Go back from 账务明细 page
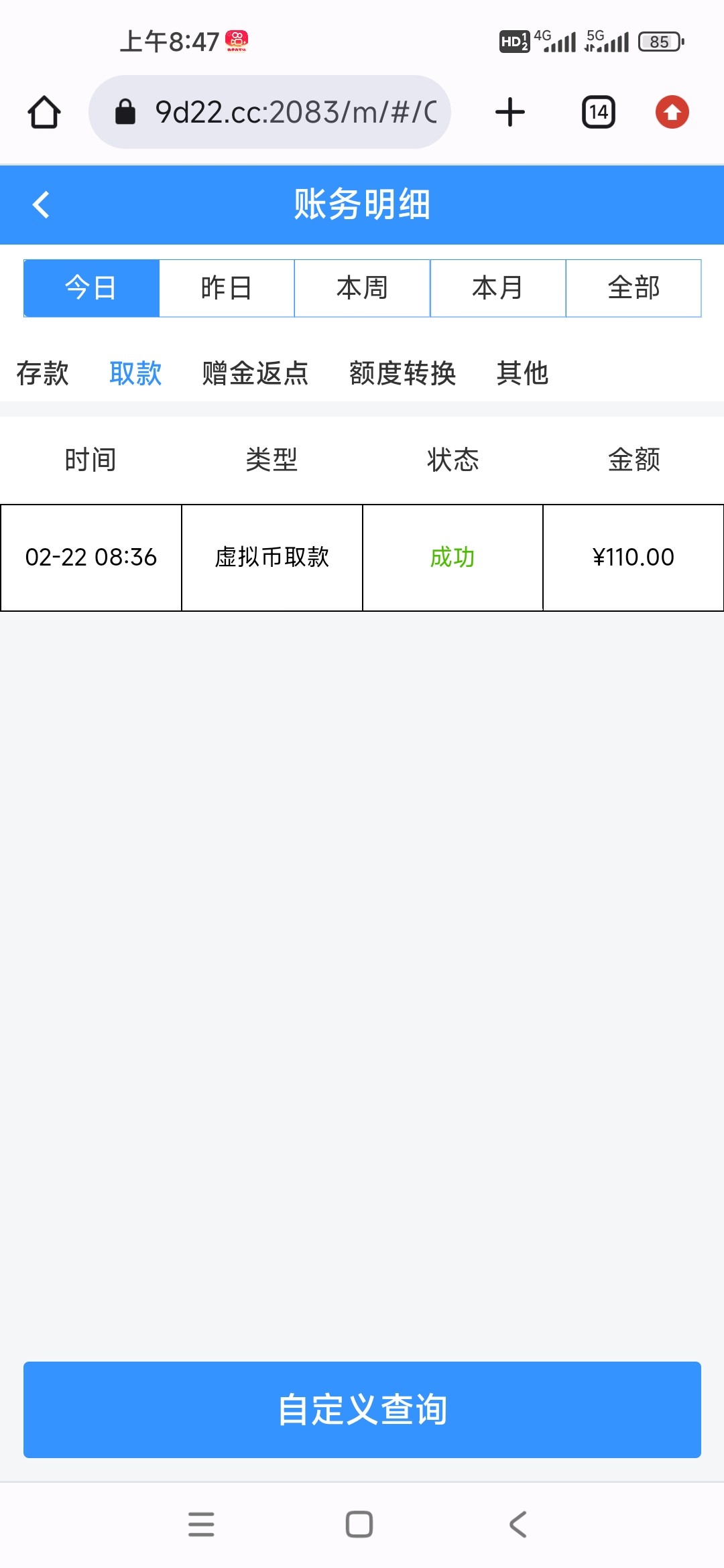Screen dimensions: 724x1568 [x=42, y=205]
